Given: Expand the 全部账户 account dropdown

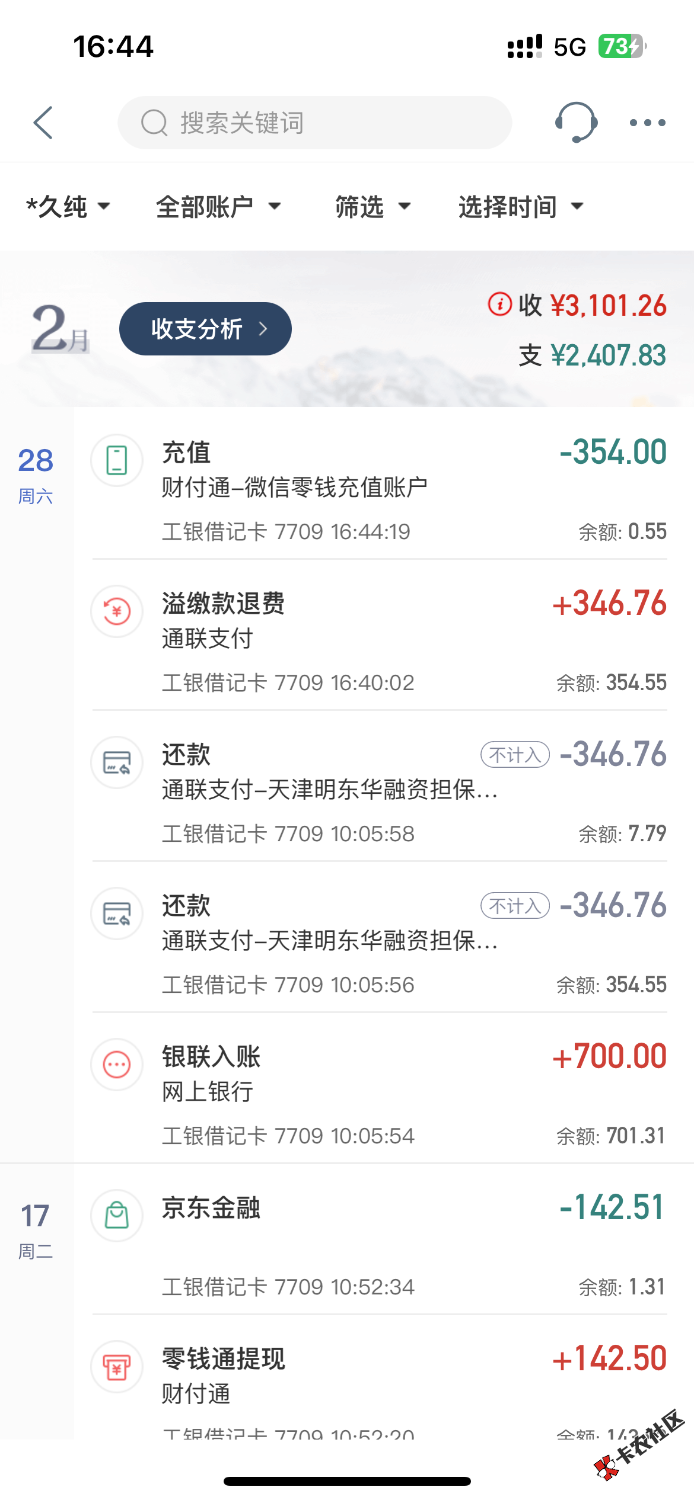Looking at the screenshot, I should click(219, 207).
